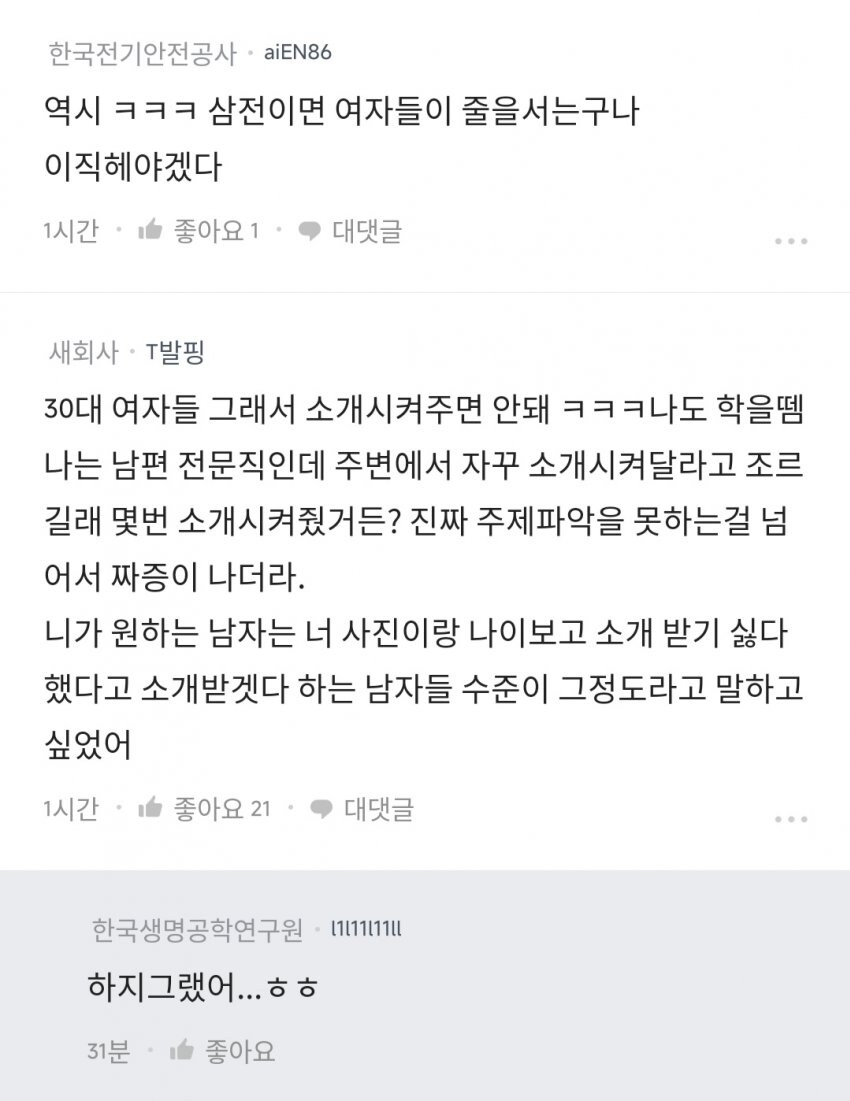The image size is (850, 1101).
Task: Click the reply speech bubble icon under aiEN86's comment
Action: click(x=305, y=229)
